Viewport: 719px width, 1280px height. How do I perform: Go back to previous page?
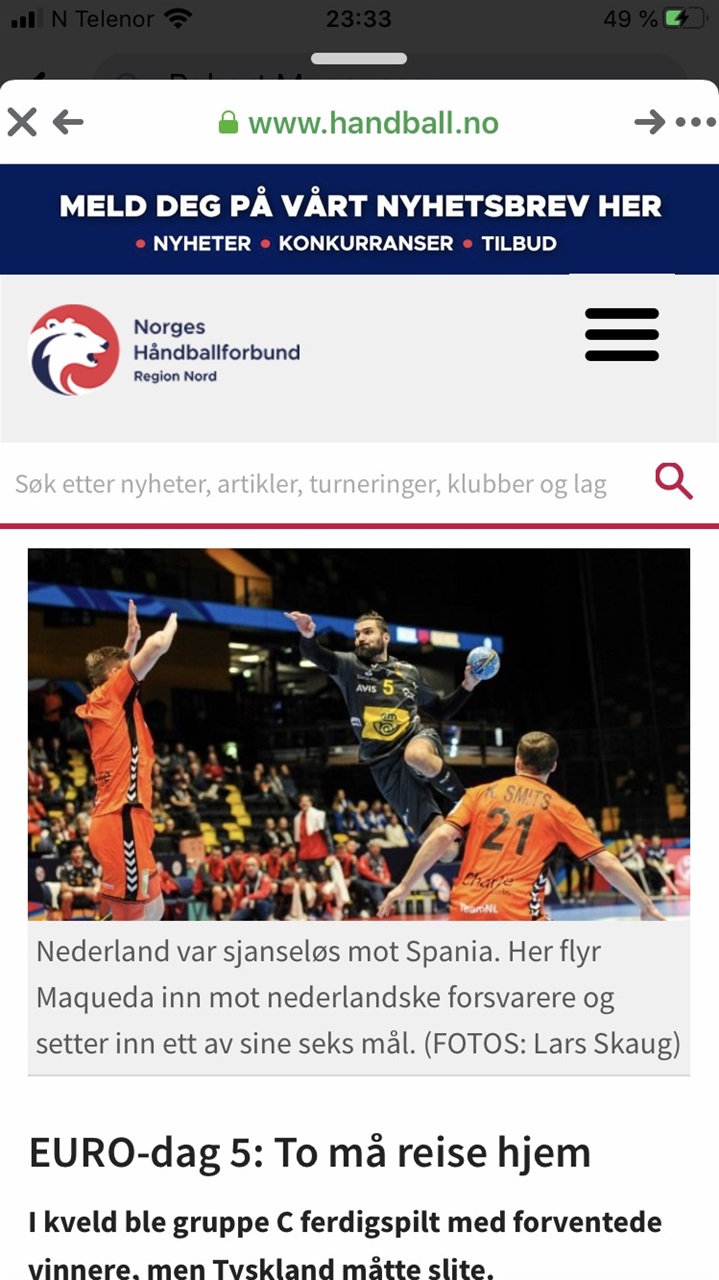(x=68, y=123)
